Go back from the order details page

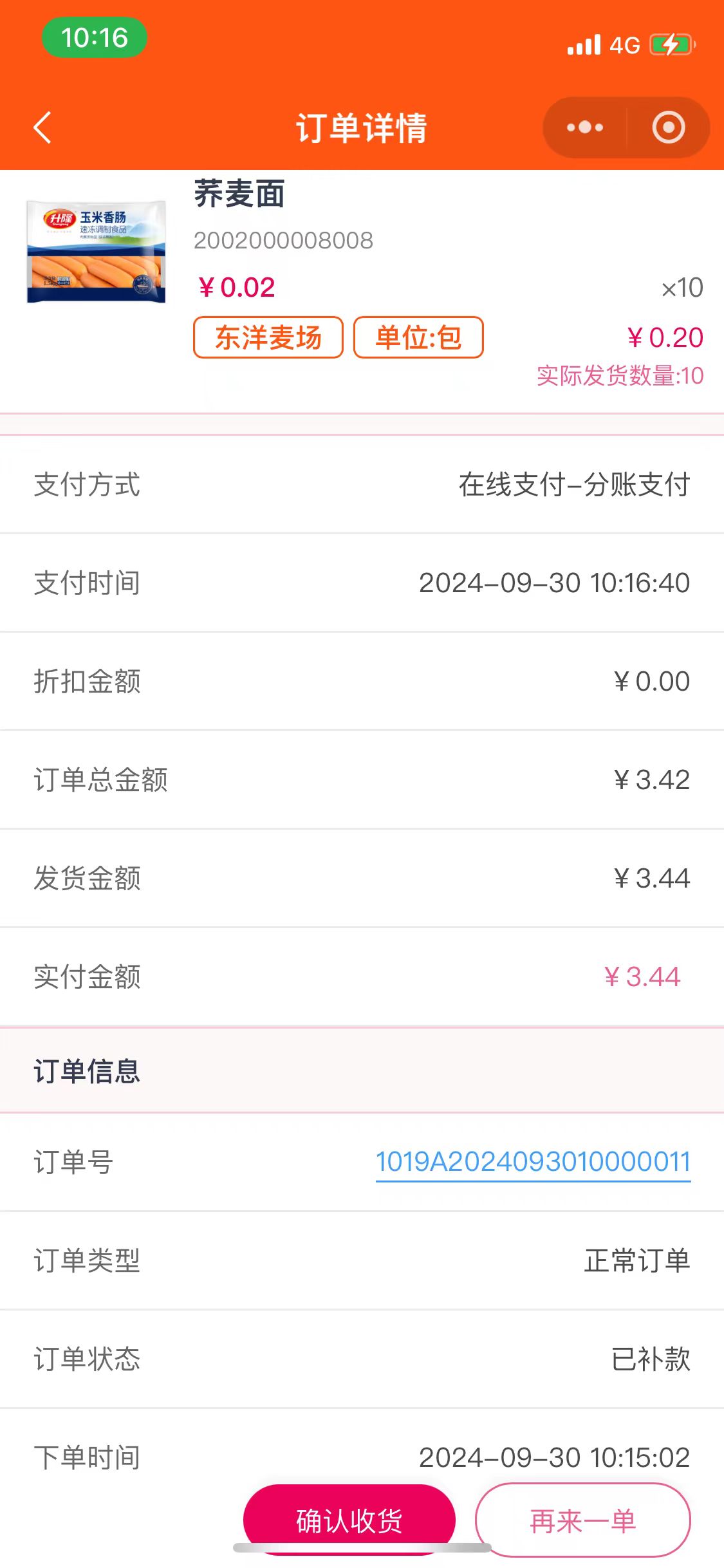coord(42,127)
